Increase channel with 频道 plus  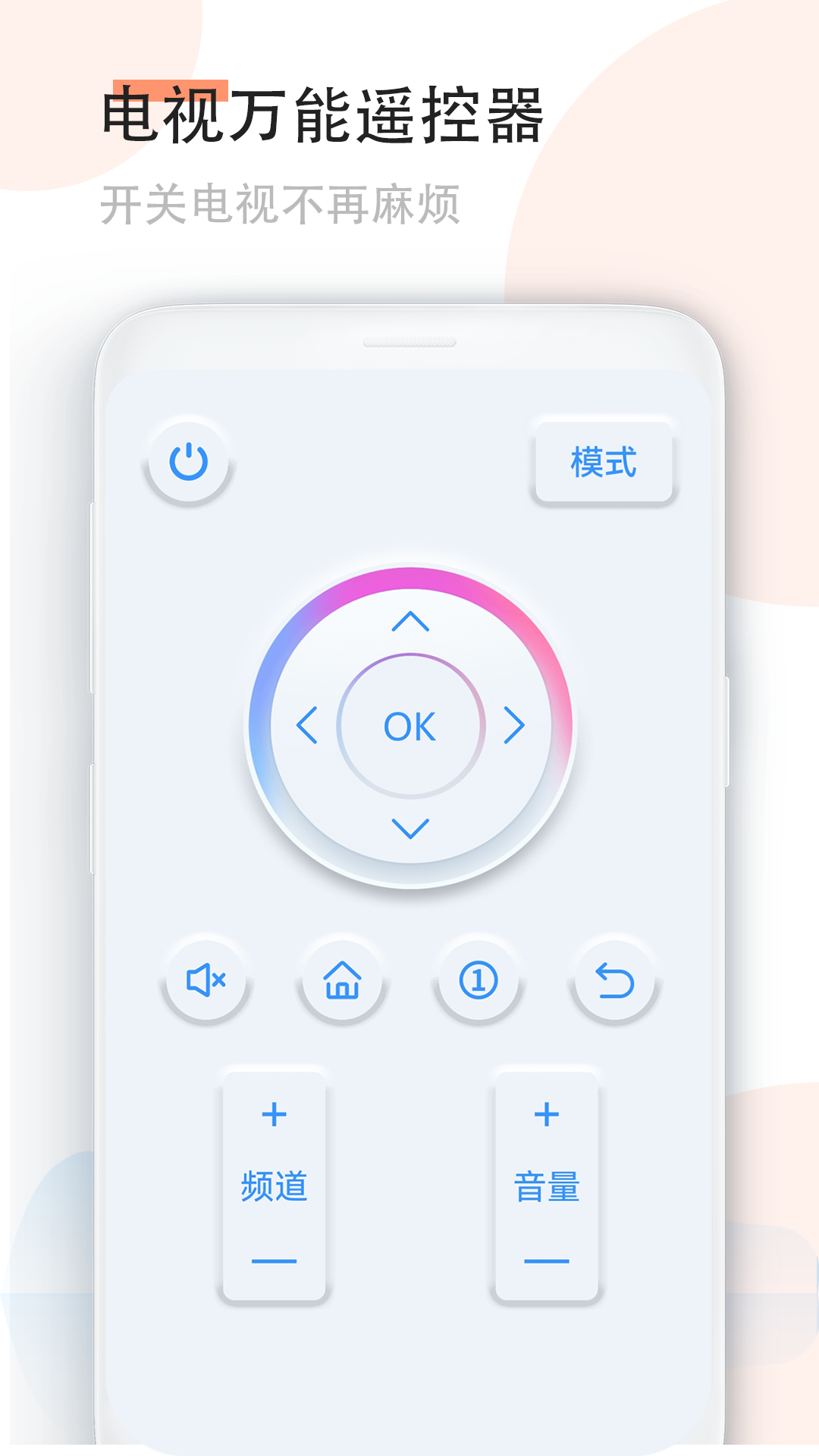273,1112
